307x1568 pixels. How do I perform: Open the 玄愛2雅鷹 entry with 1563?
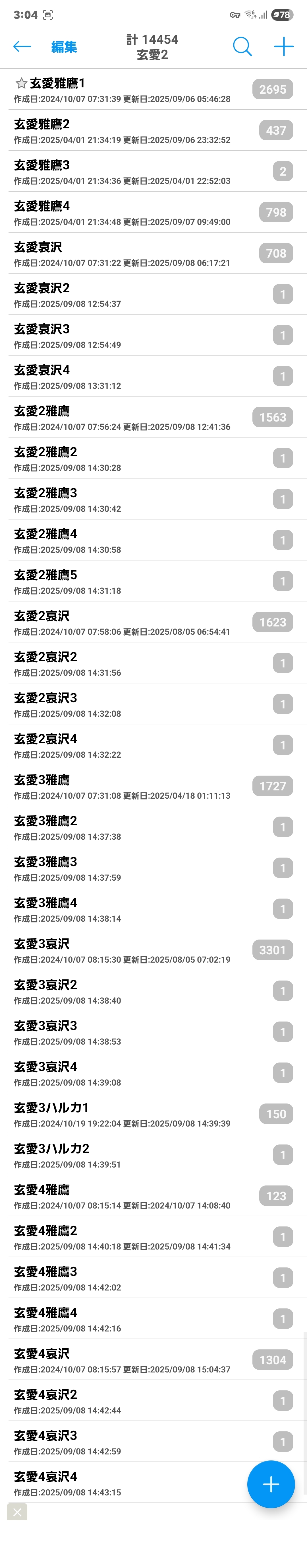point(122,418)
